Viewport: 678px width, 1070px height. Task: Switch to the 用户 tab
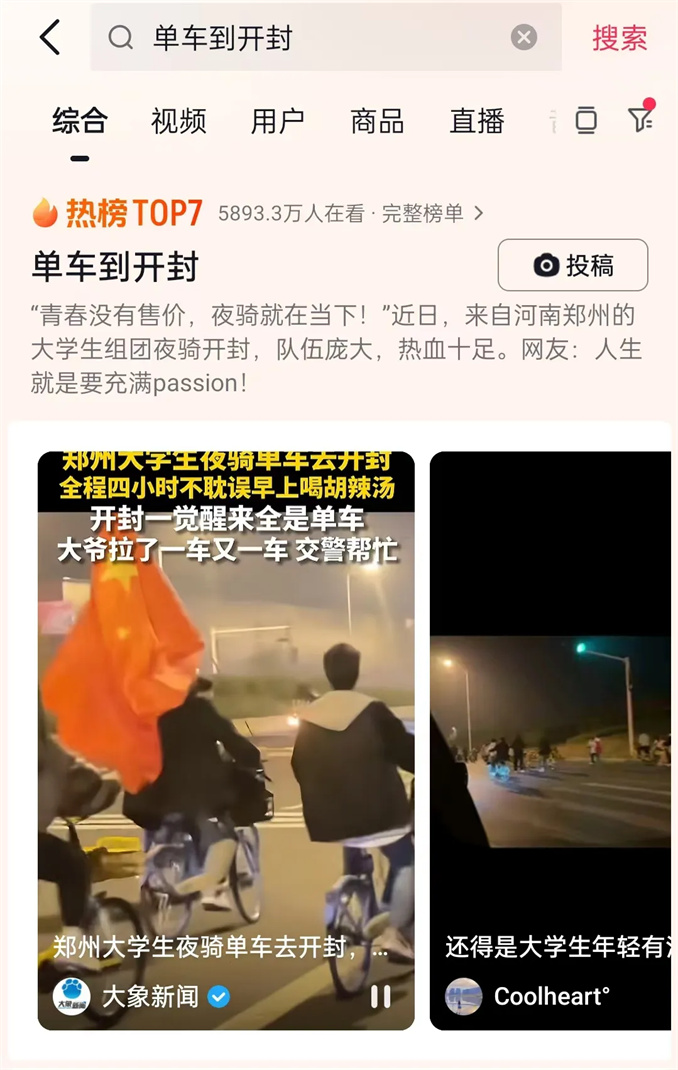pos(277,121)
